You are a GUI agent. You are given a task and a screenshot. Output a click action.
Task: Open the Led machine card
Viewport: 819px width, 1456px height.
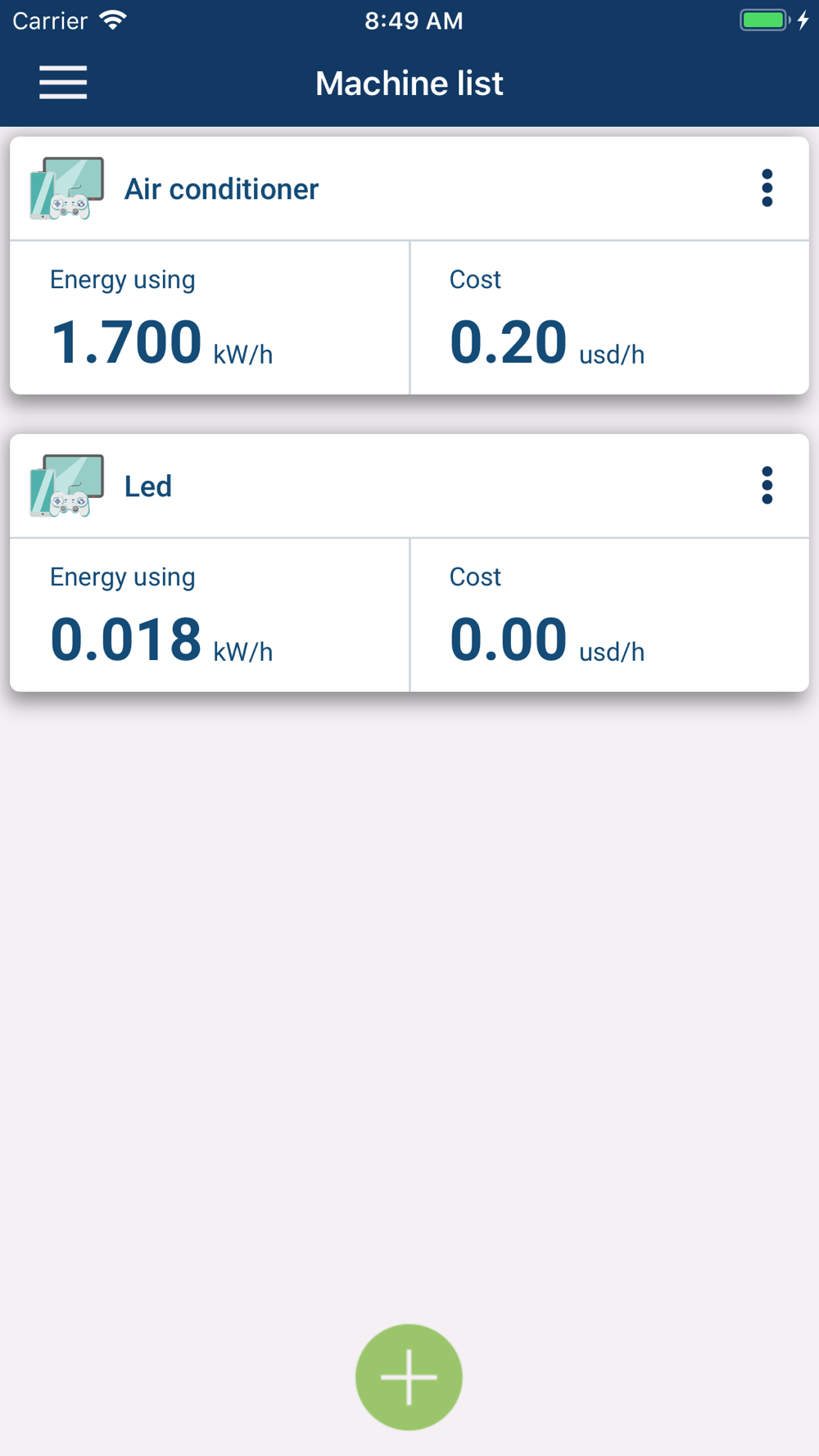[x=409, y=563]
